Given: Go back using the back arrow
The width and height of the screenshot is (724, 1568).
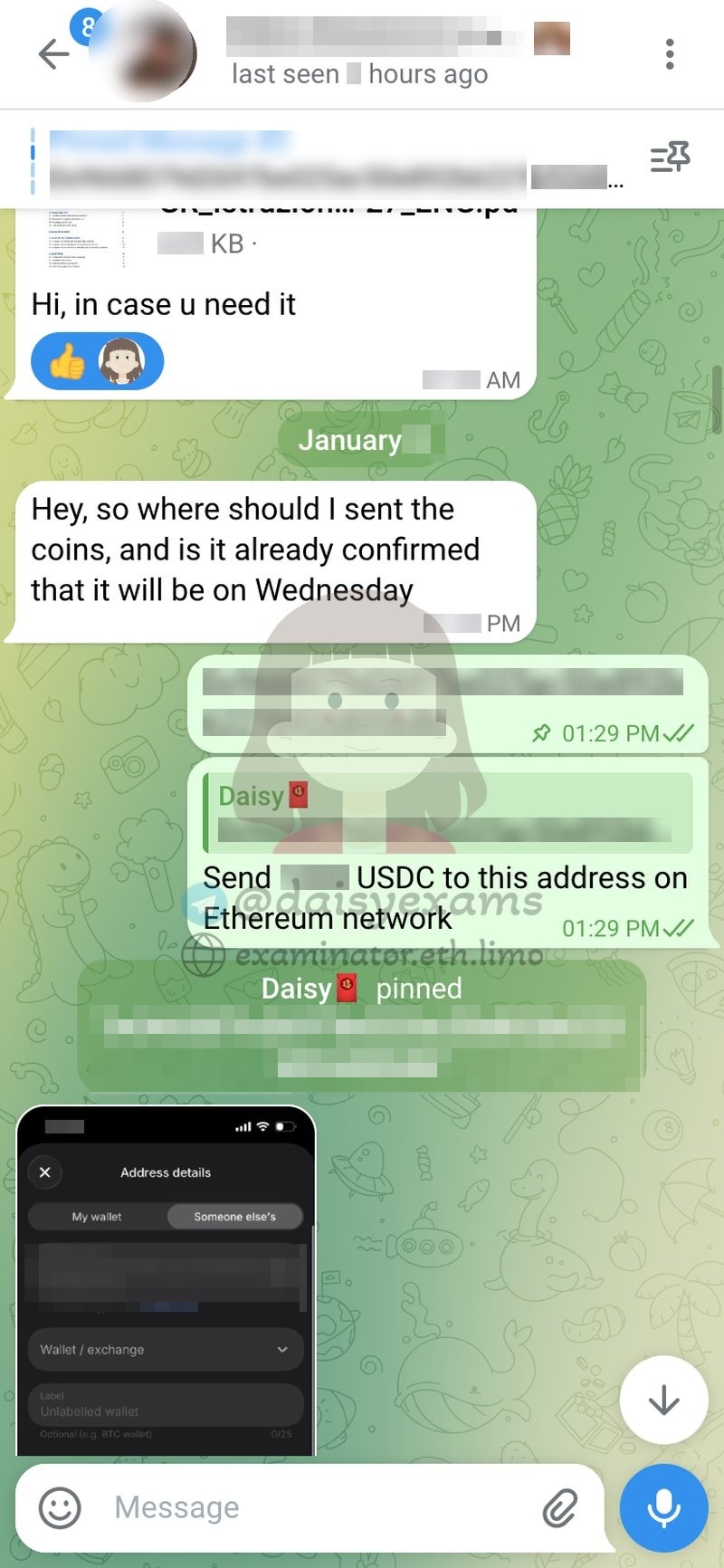Looking at the screenshot, I should 54,53.
